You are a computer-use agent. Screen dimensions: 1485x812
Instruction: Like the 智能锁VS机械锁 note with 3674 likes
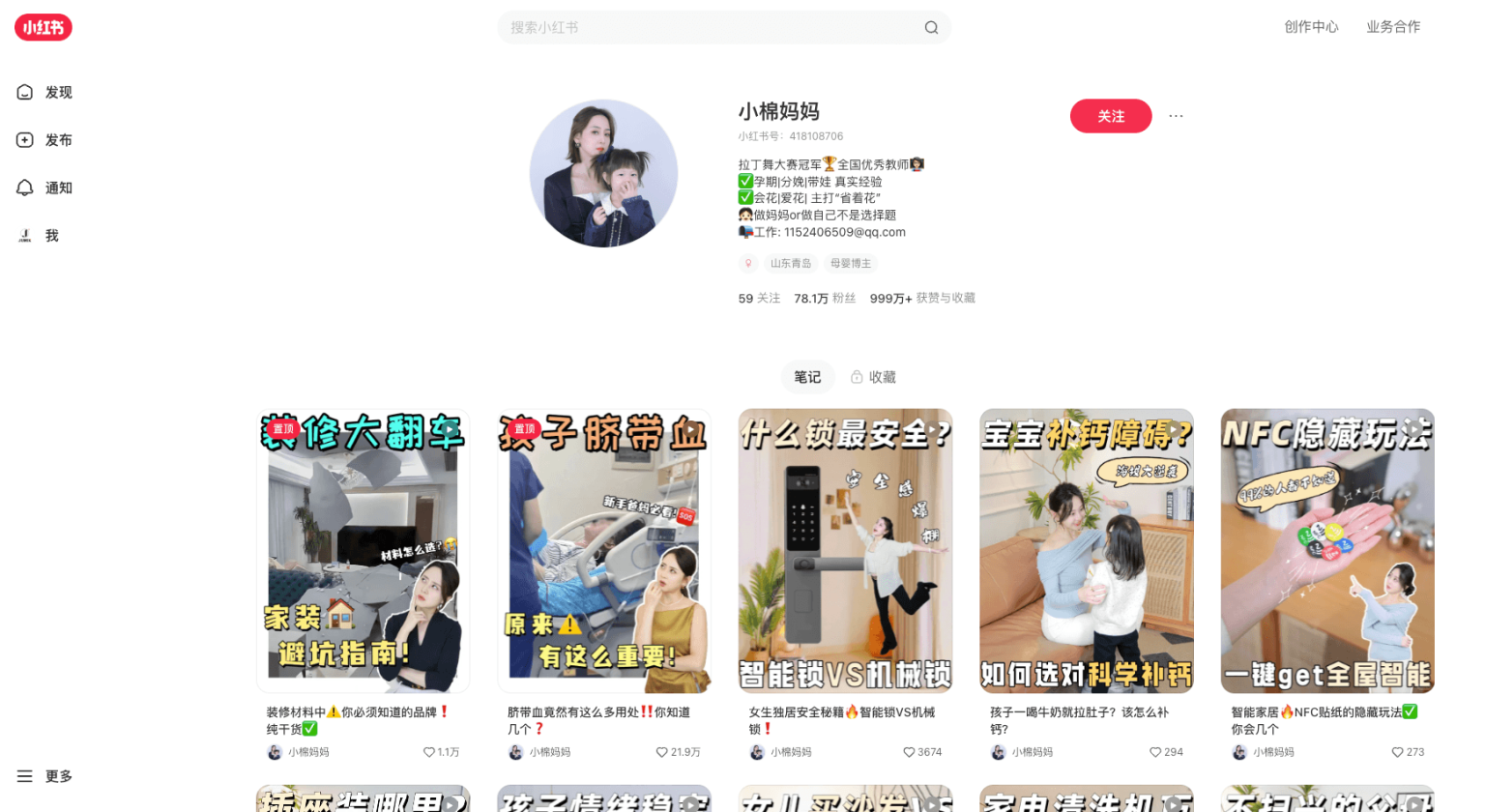point(909,752)
